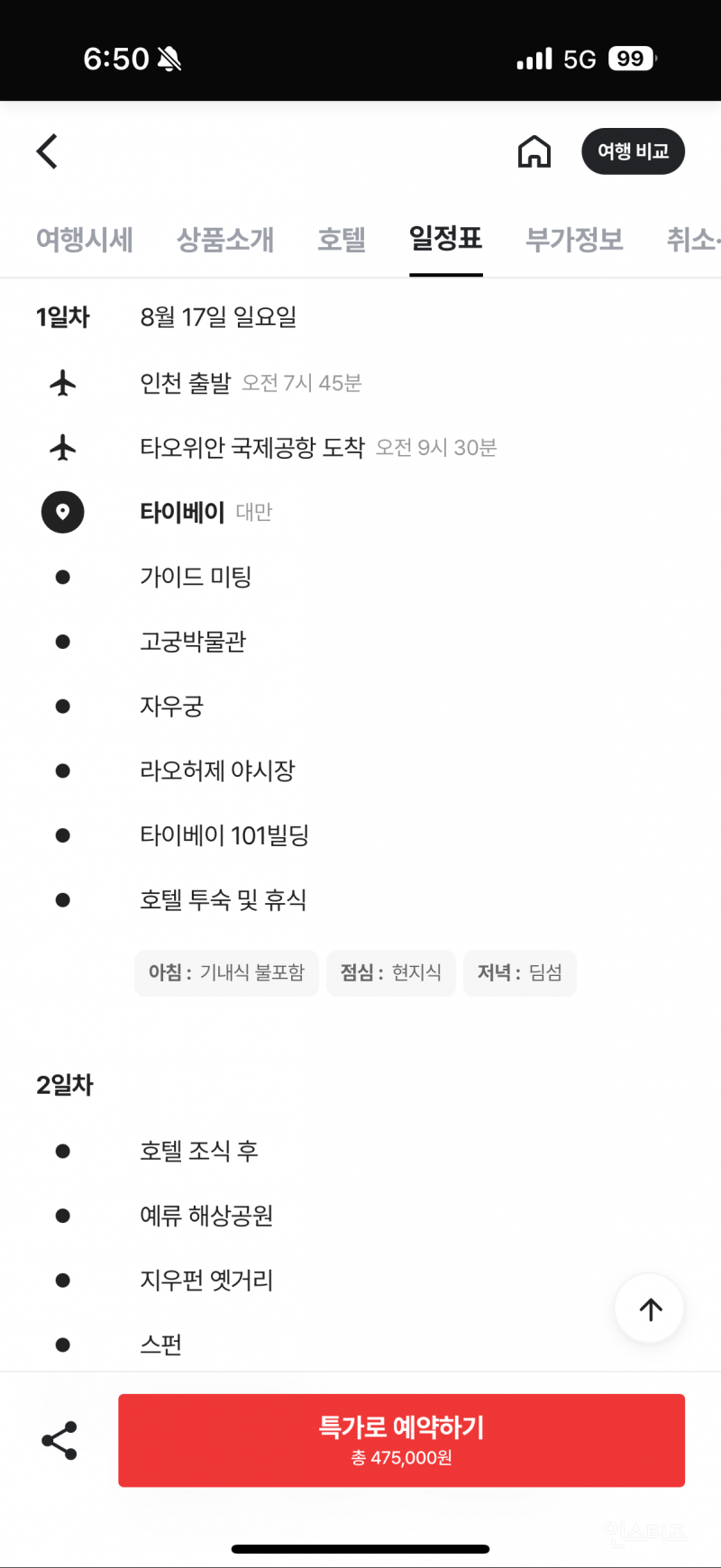Share this travel package
Viewport: 721px width, 1568px height.
click(x=59, y=1441)
